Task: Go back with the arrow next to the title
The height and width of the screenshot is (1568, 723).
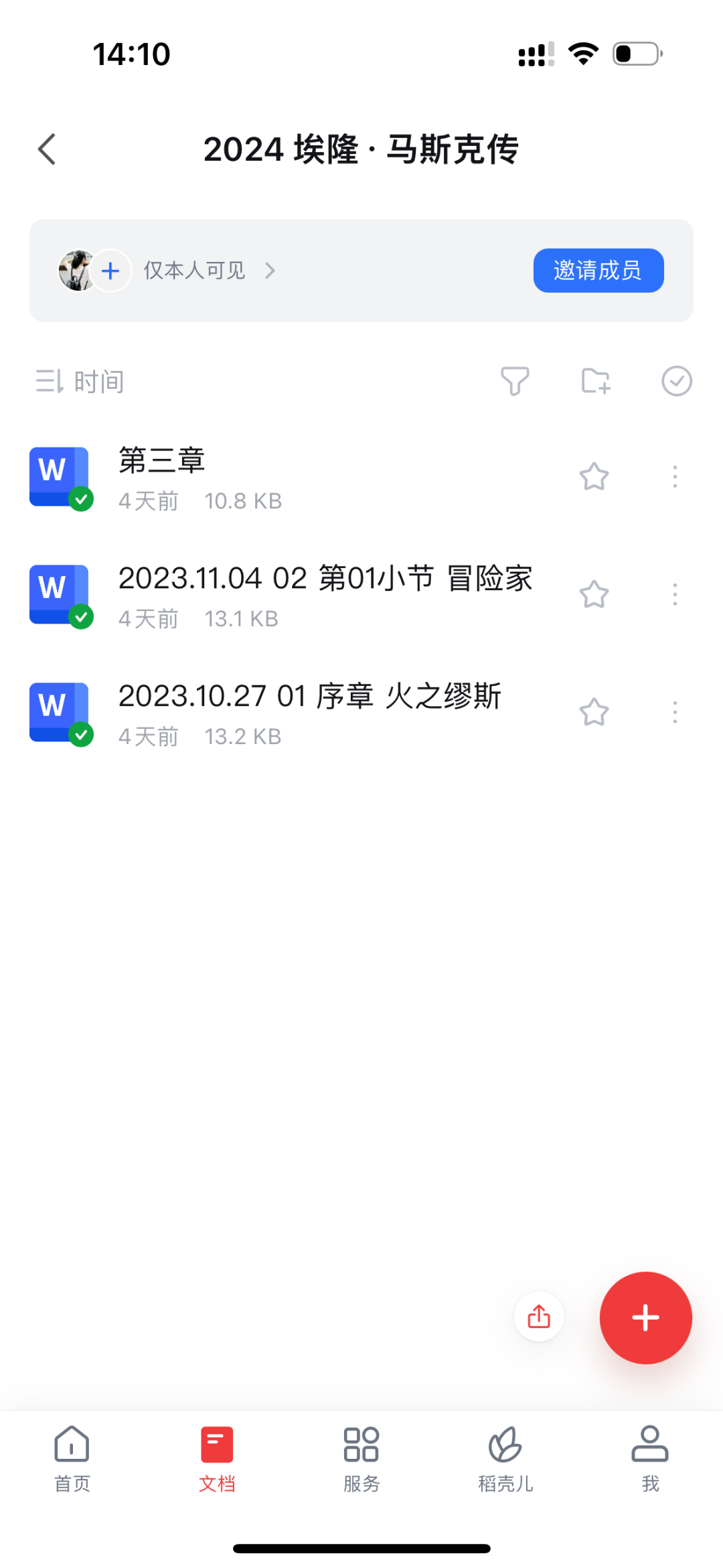Action: 46,149
